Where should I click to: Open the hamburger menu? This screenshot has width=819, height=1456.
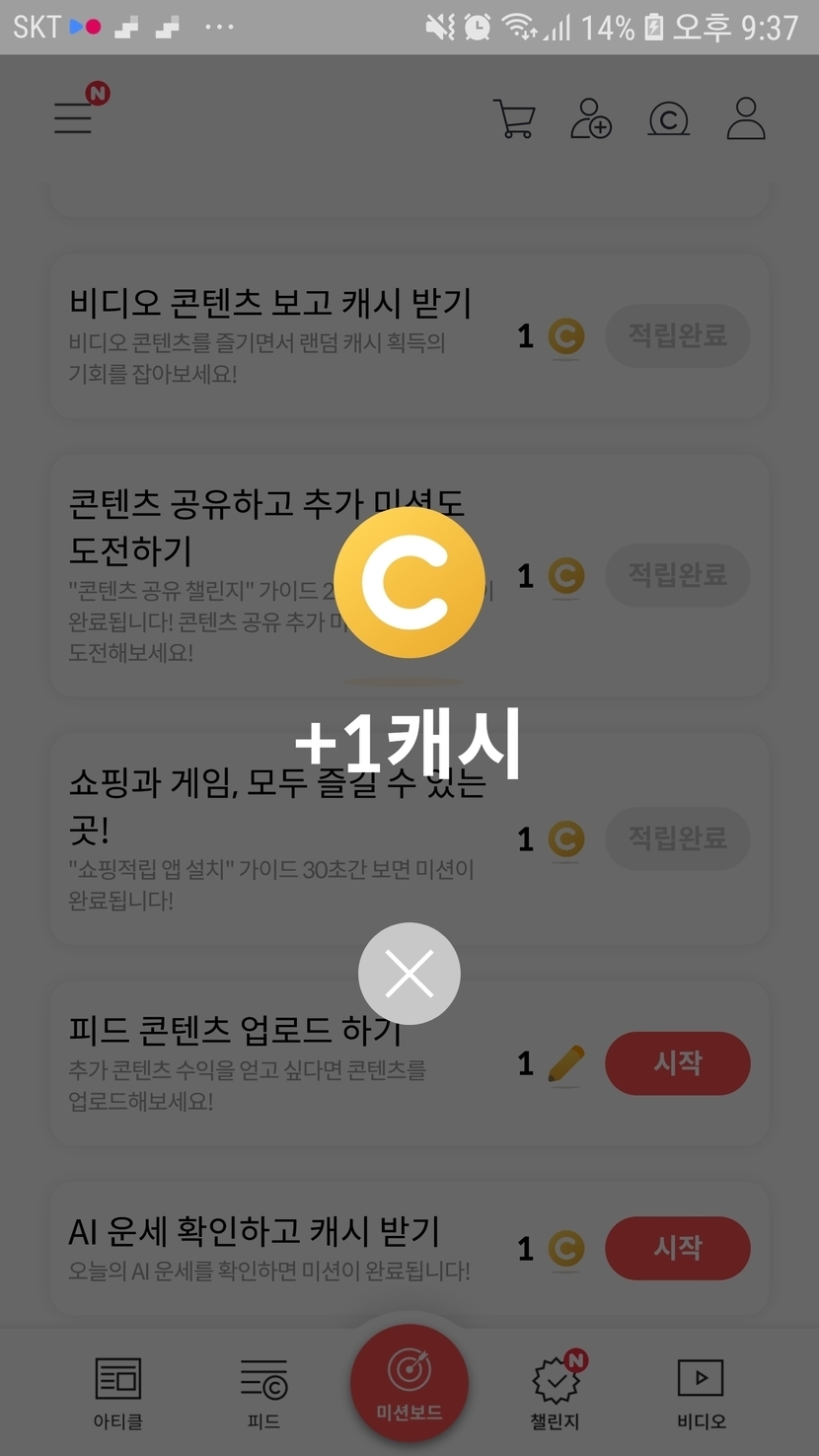pyautogui.click(x=73, y=118)
